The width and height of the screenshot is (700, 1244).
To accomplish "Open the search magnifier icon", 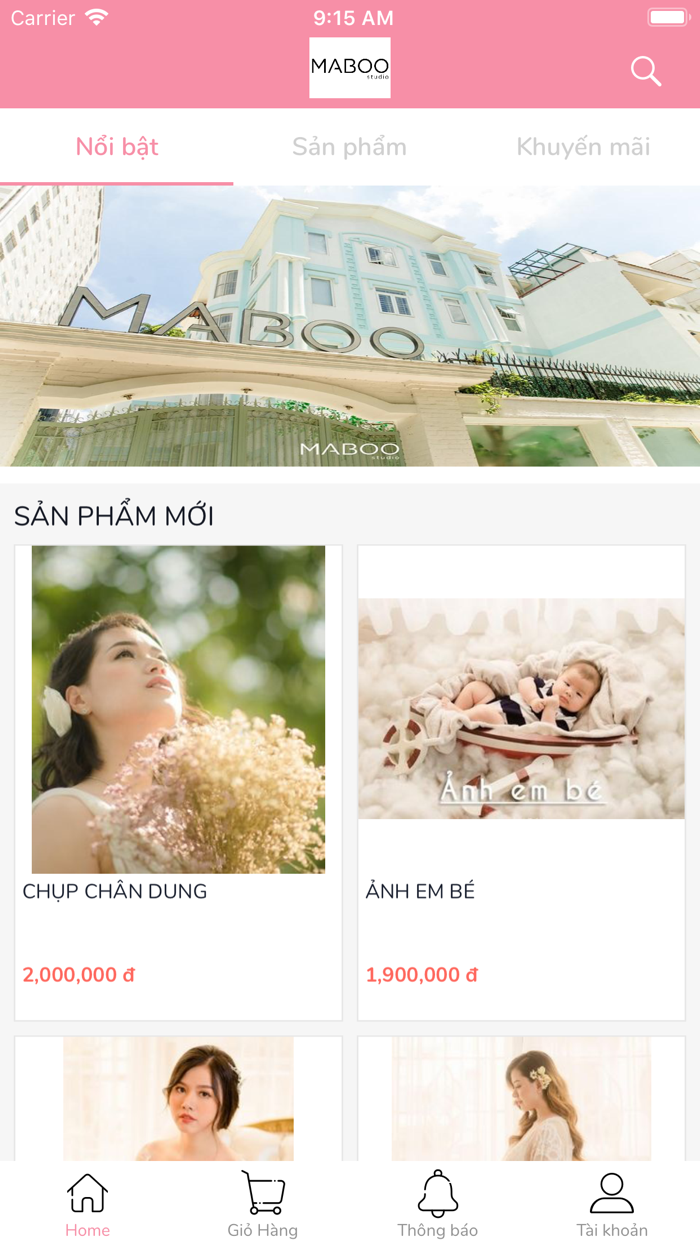I will click(646, 71).
